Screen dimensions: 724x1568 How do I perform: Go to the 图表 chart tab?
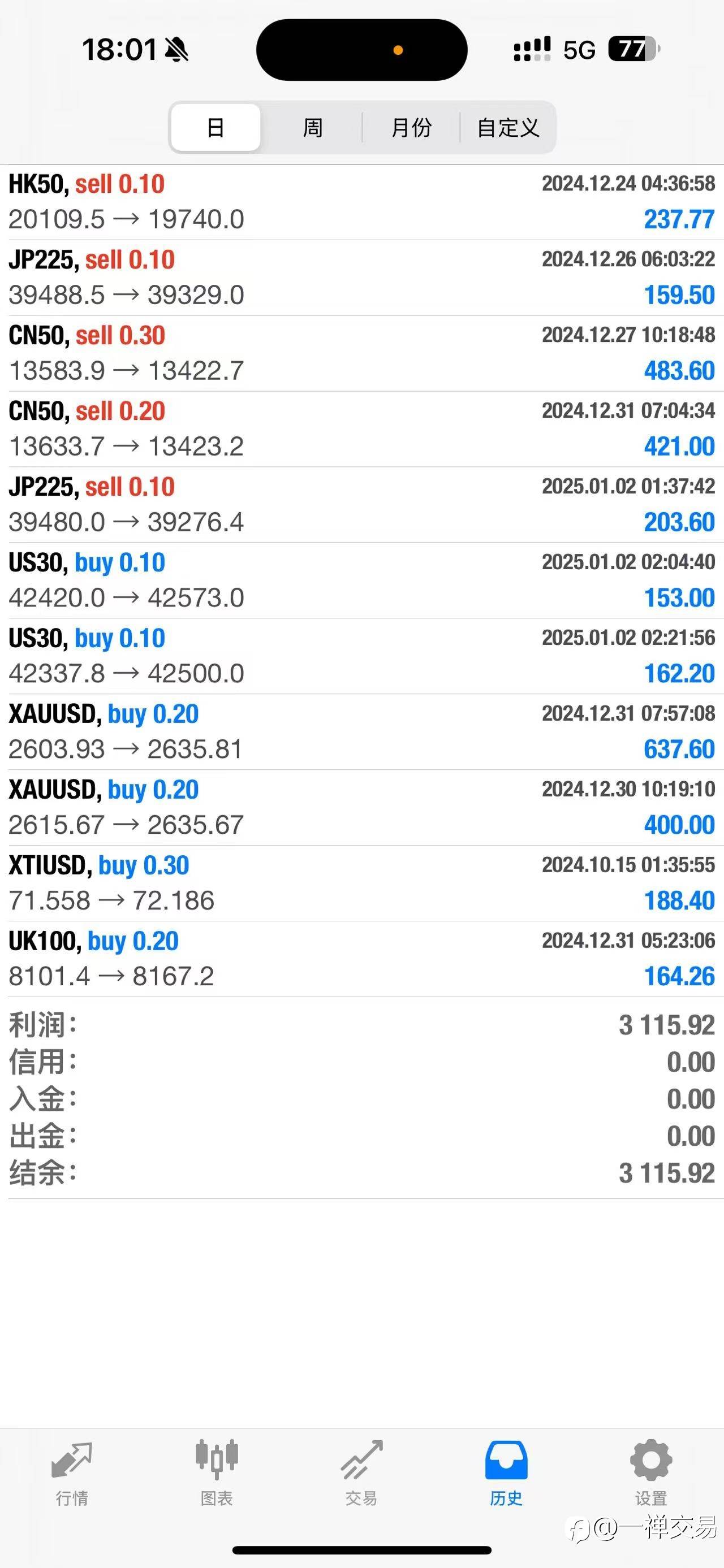(217, 1472)
